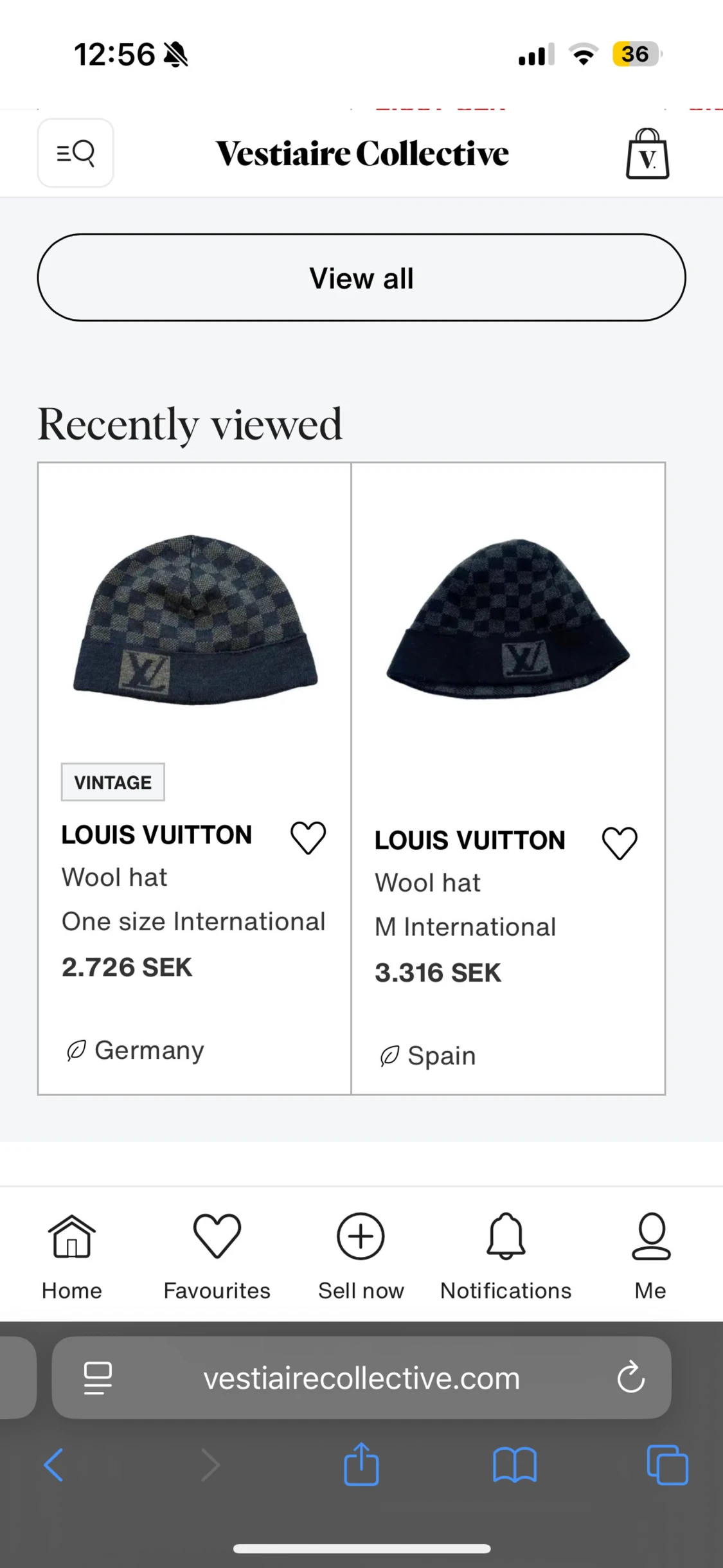Open the page settings icon in address bar

tap(96, 1378)
